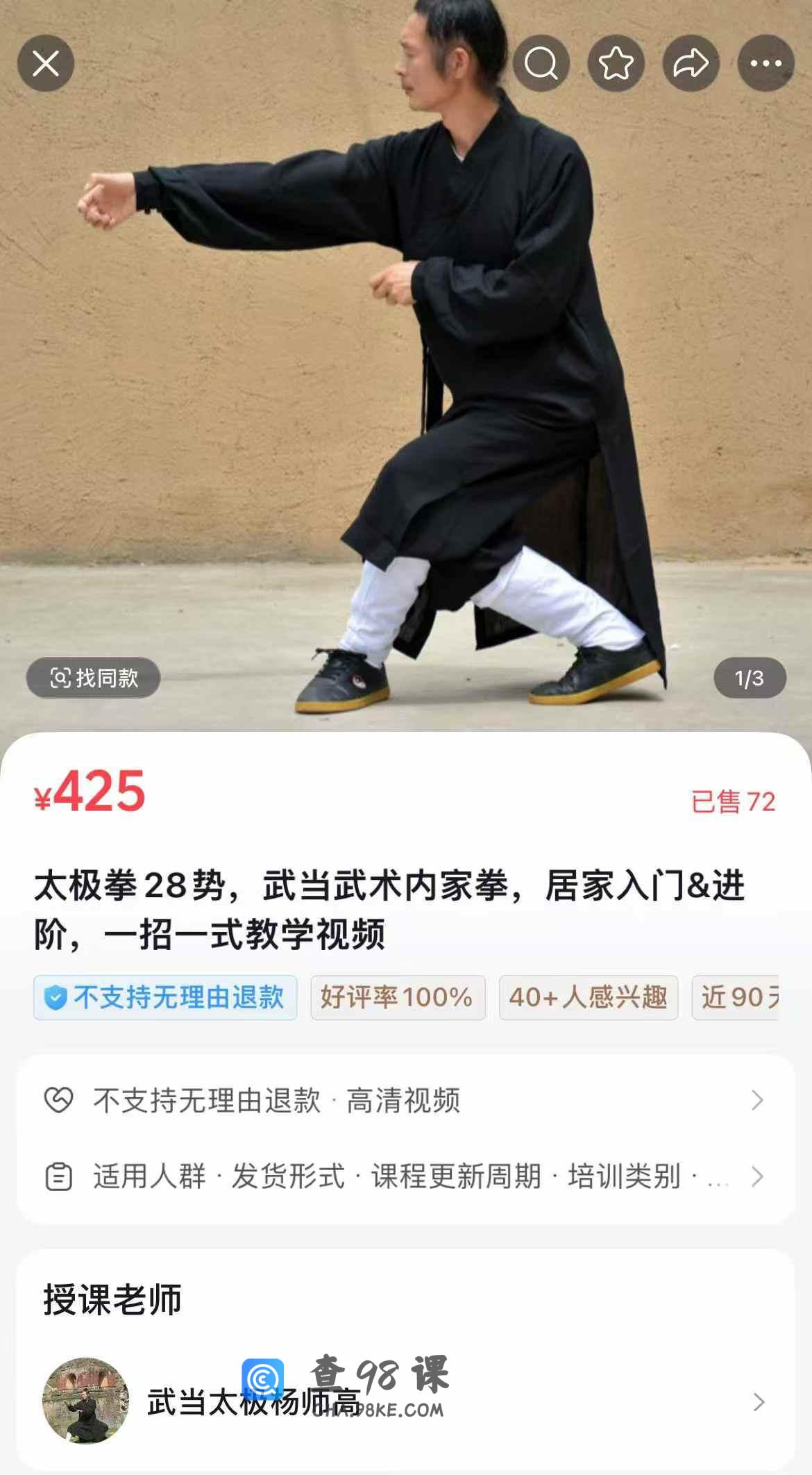Open the 不支持无理由退款 · 高清视频 service row
Image resolution: width=812 pixels, height=1475 pixels.
point(405,1100)
